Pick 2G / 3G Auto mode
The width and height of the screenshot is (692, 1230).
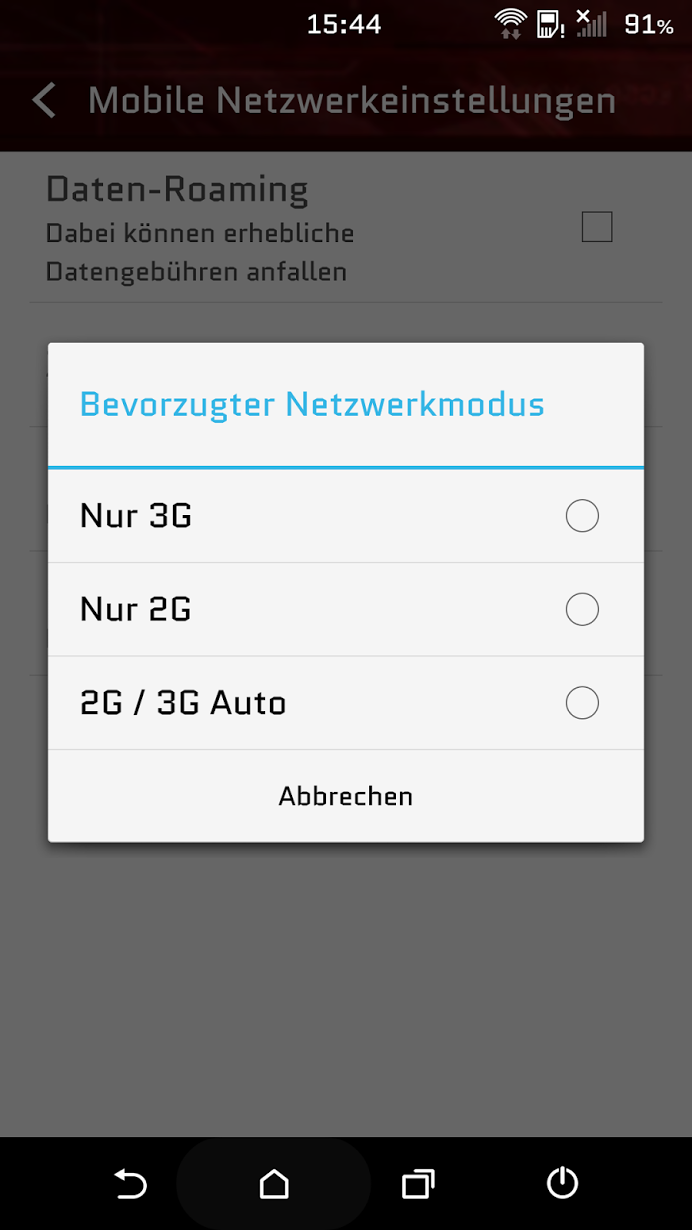click(346, 703)
